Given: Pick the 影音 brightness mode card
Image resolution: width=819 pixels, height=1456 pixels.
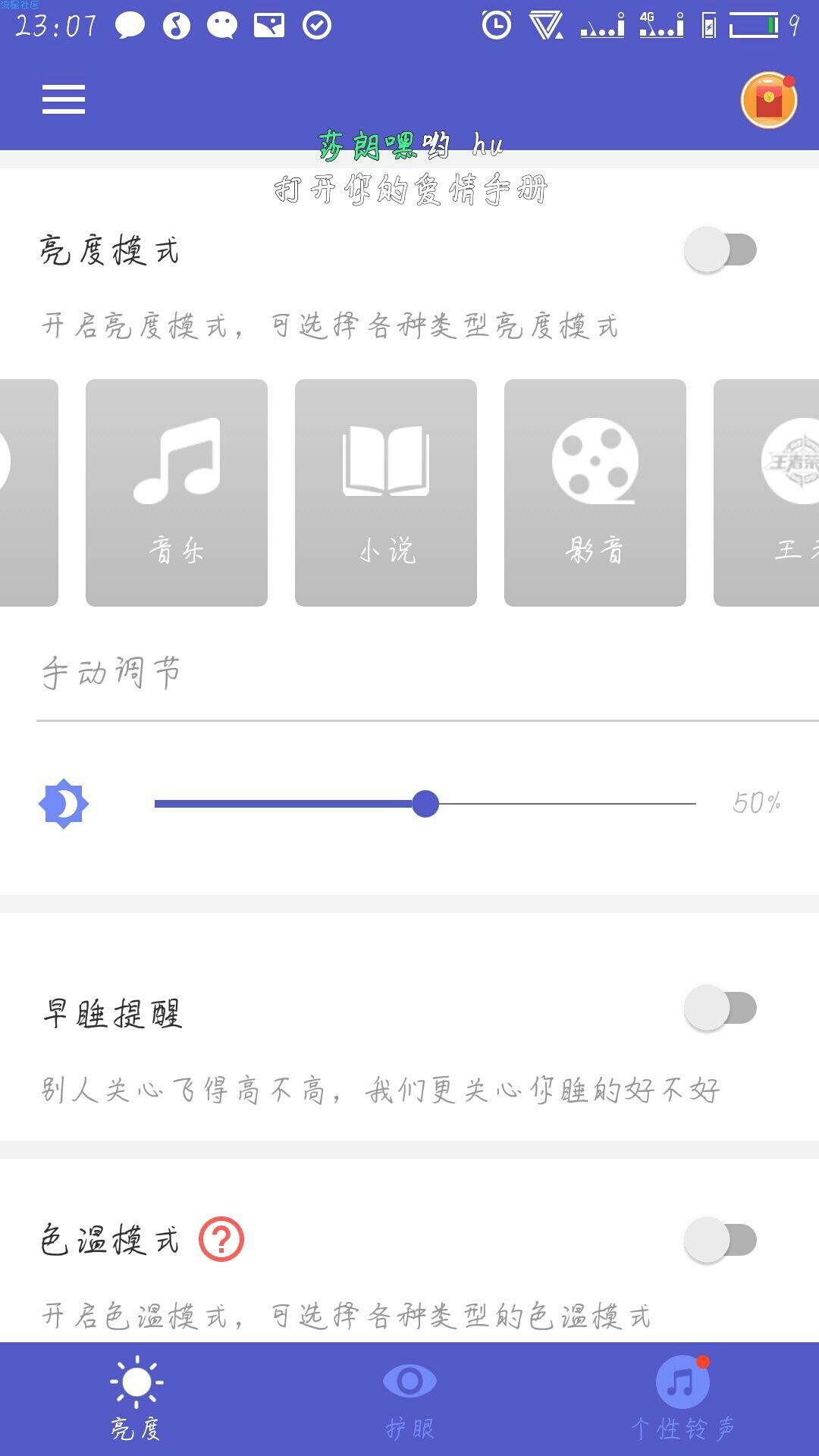Looking at the screenshot, I should pos(595,492).
